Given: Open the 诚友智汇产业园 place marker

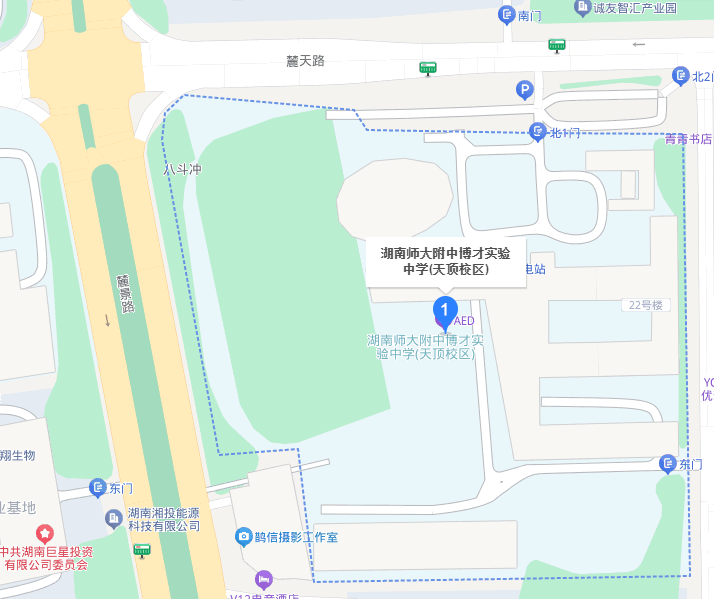Looking at the screenshot, I should tap(582, 8).
